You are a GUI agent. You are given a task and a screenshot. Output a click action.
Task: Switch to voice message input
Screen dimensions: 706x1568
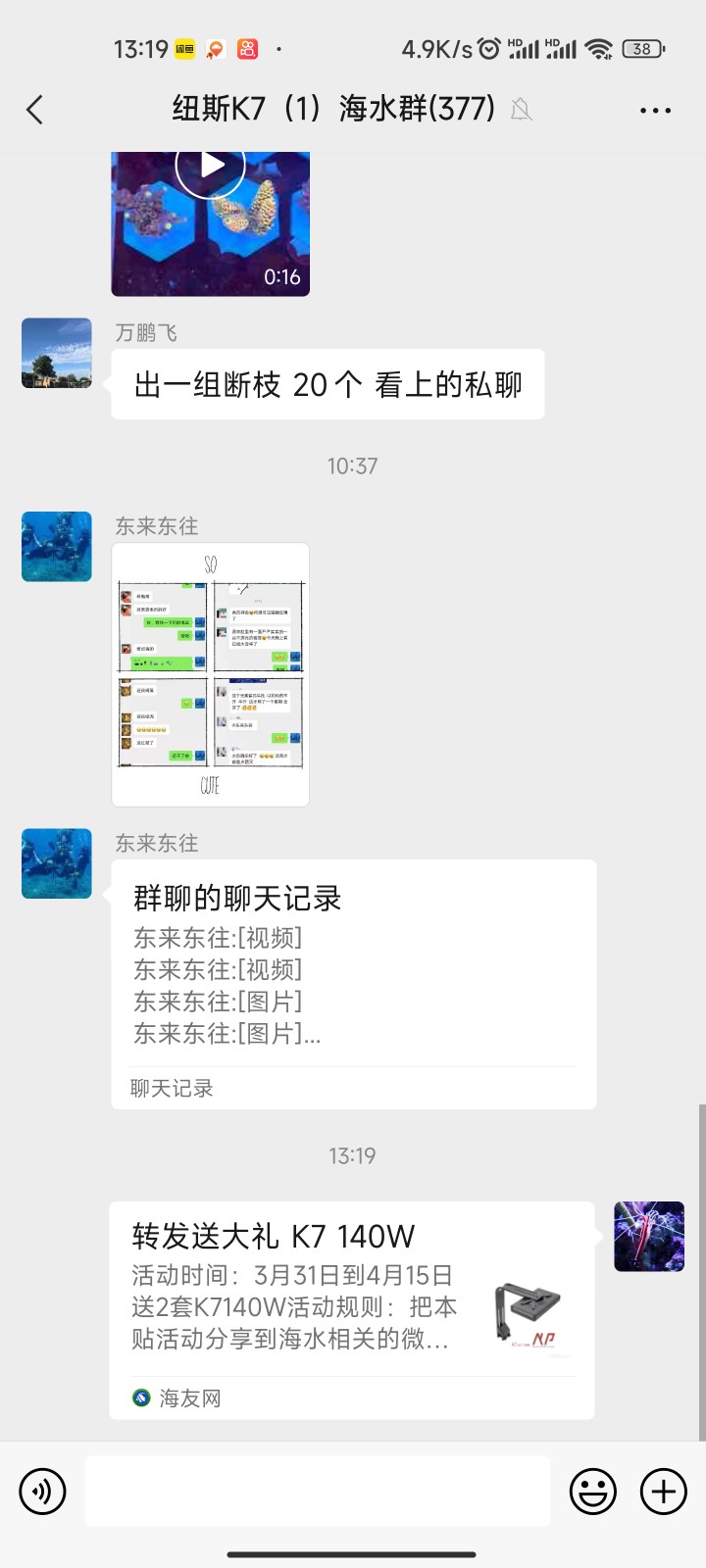(42, 1492)
